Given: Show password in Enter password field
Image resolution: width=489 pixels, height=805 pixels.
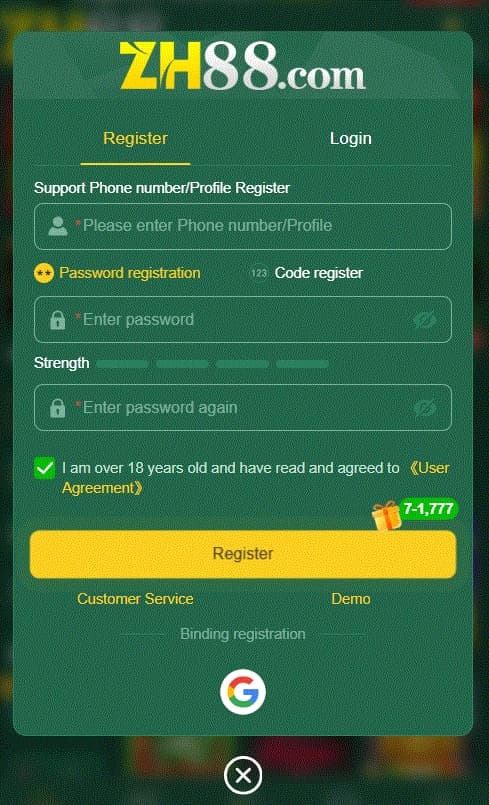Looking at the screenshot, I should coord(425,320).
